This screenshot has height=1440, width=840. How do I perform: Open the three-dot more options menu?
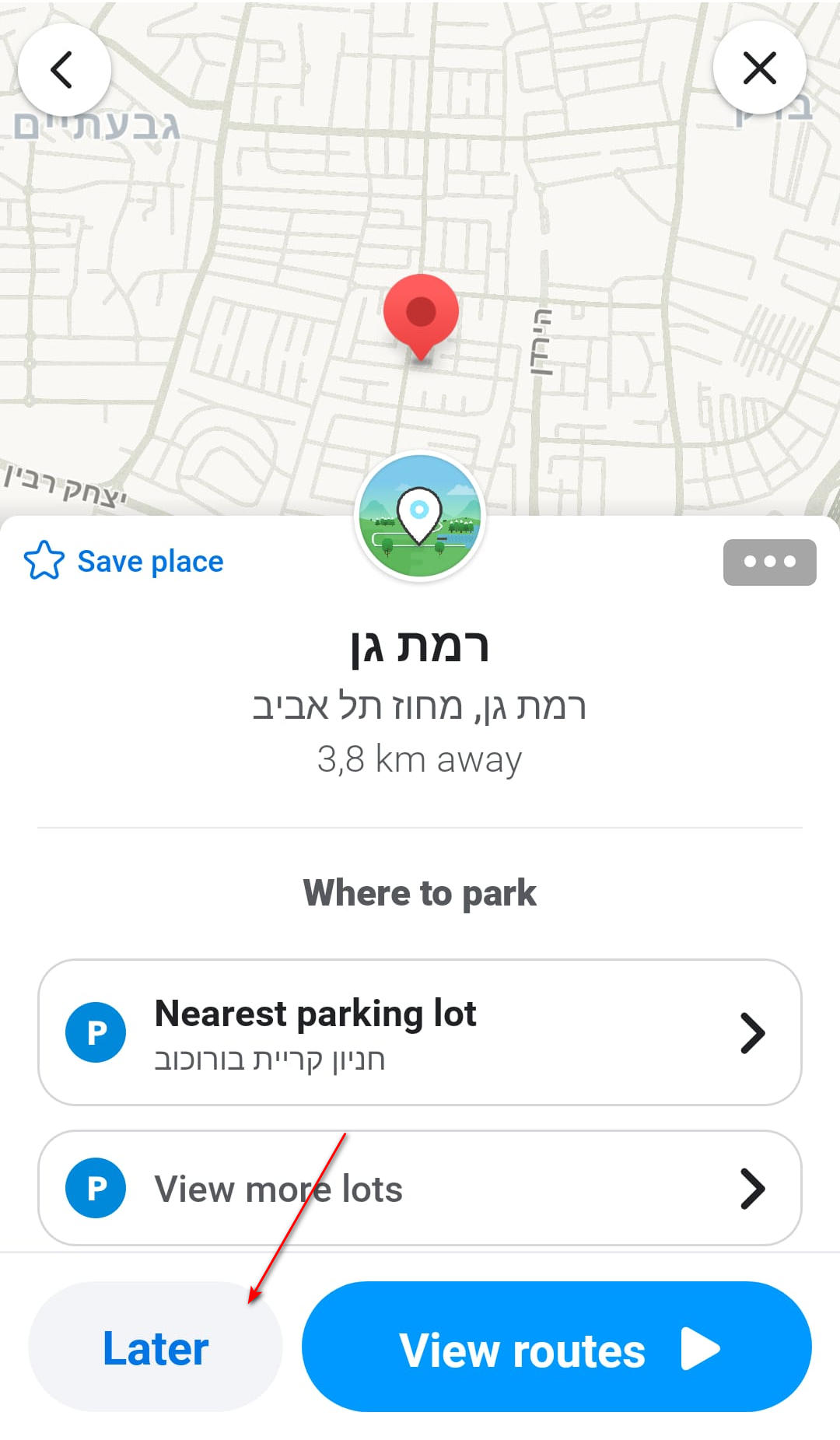769,562
